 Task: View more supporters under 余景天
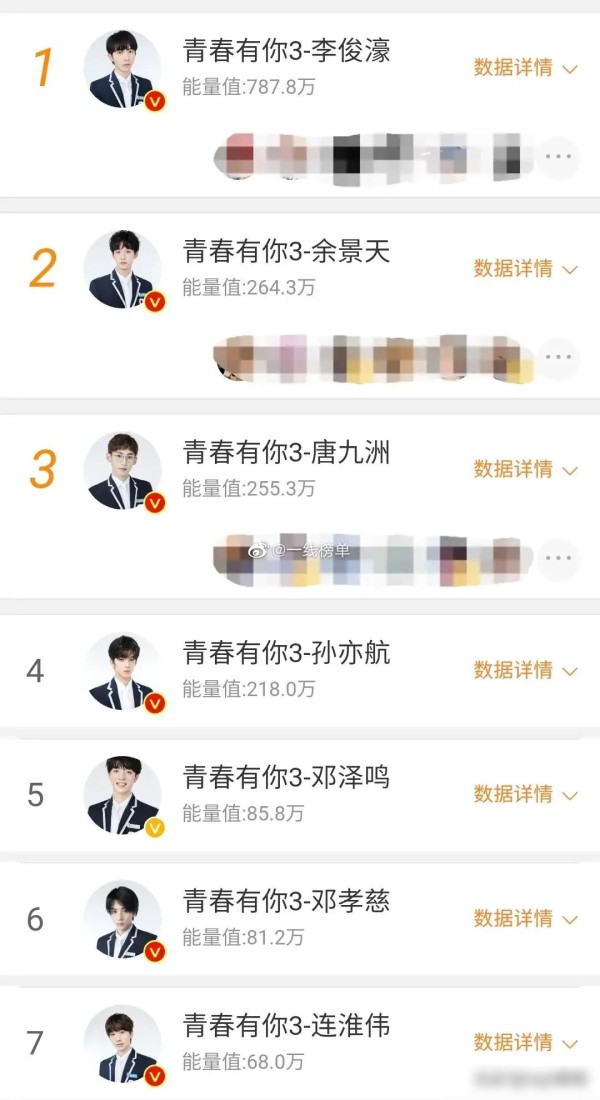(x=557, y=357)
